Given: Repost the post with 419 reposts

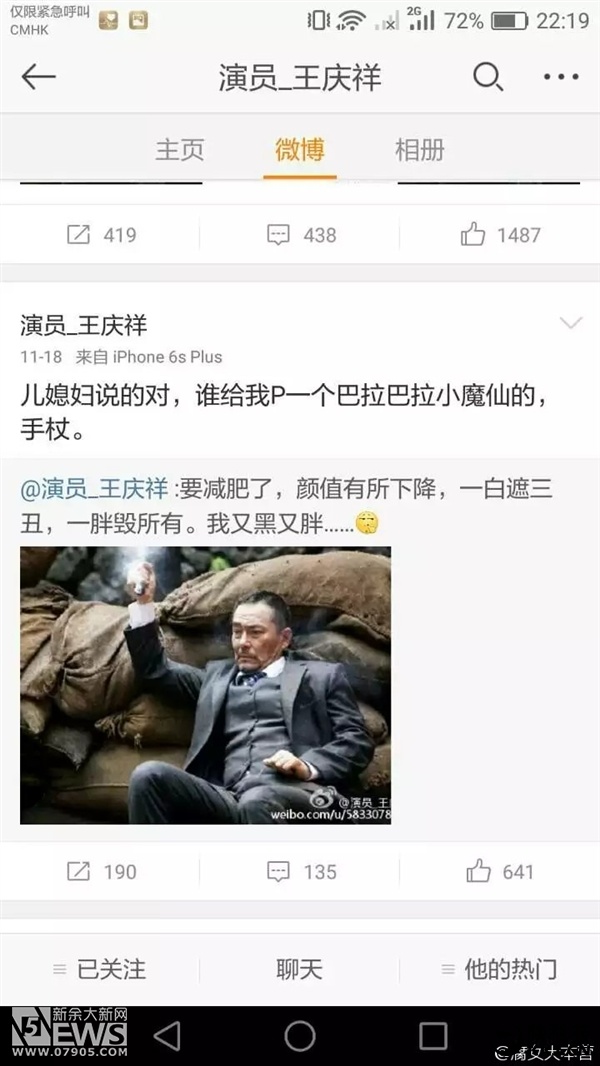Looking at the screenshot, I should point(101,235).
